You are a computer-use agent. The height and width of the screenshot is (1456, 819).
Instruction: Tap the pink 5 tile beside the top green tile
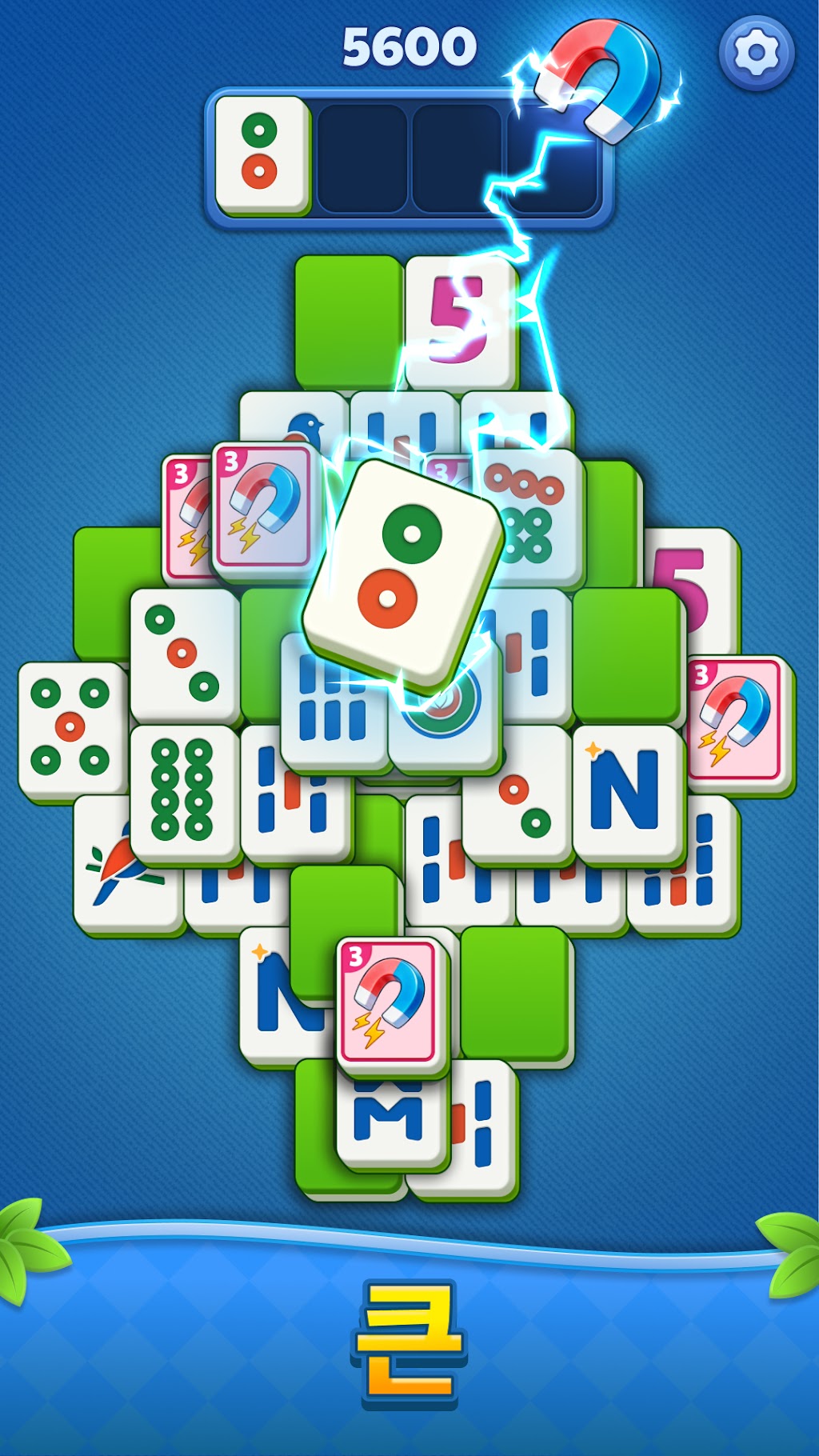click(461, 323)
